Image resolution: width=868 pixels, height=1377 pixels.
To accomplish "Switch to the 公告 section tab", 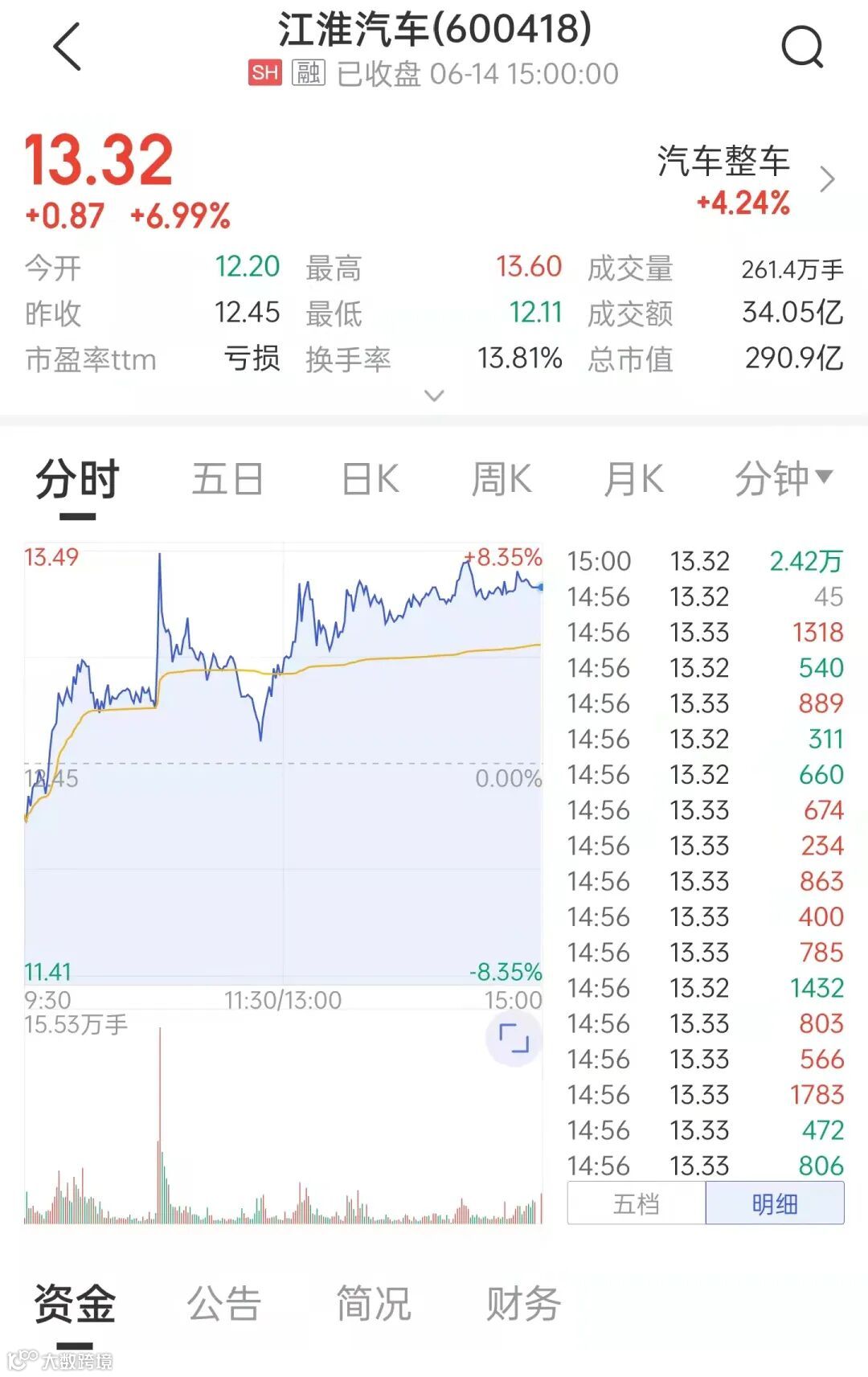I will (x=224, y=1304).
